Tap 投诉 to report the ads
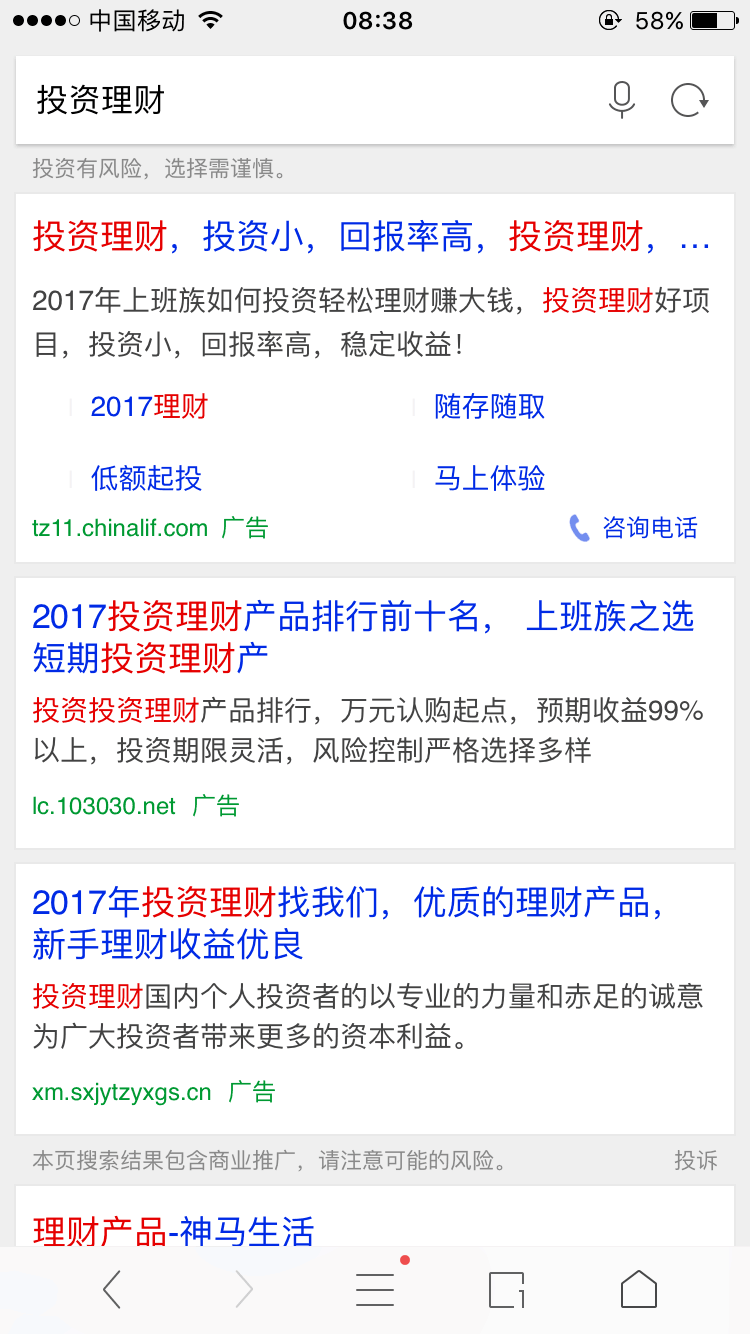The height and width of the screenshot is (1334, 750). [x=695, y=1160]
